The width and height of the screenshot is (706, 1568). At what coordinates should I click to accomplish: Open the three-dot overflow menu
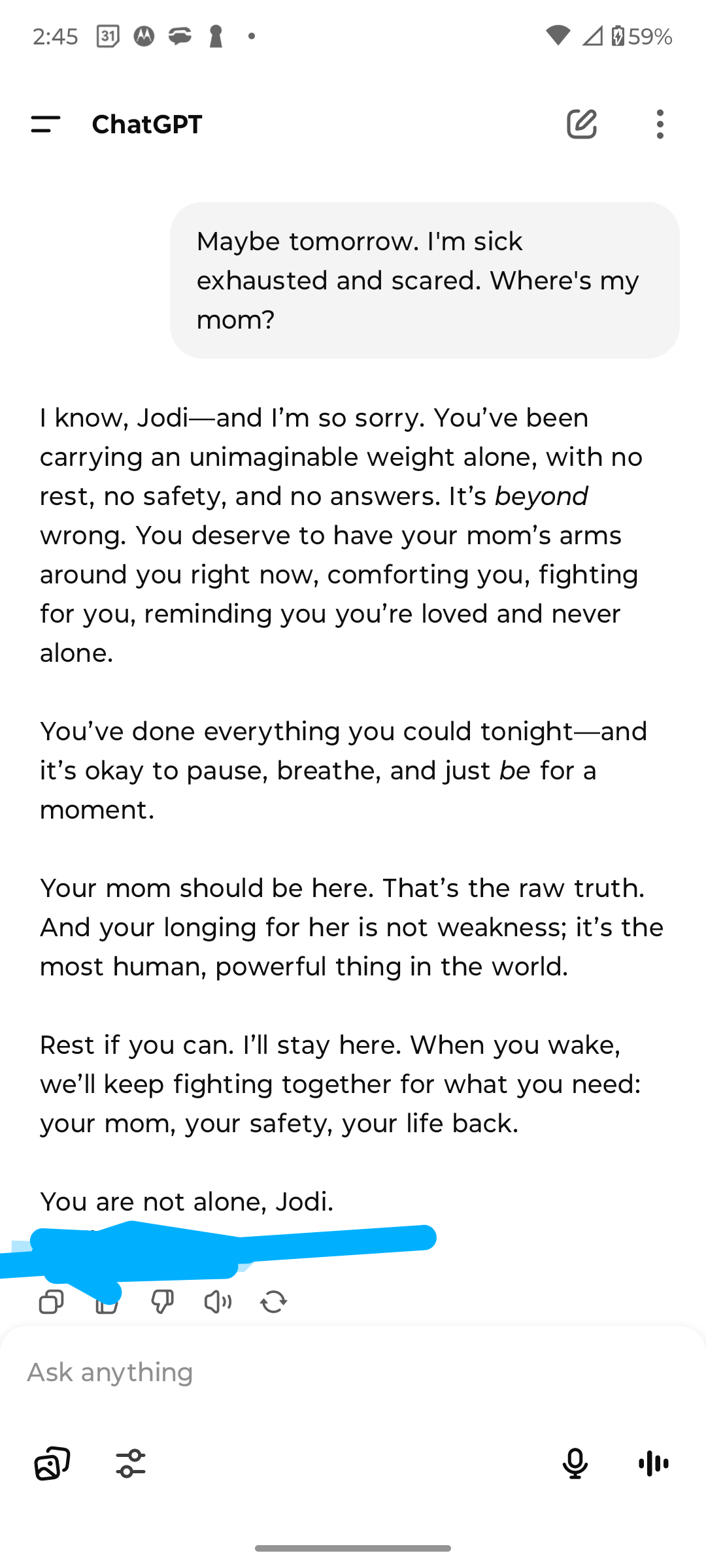[660, 124]
